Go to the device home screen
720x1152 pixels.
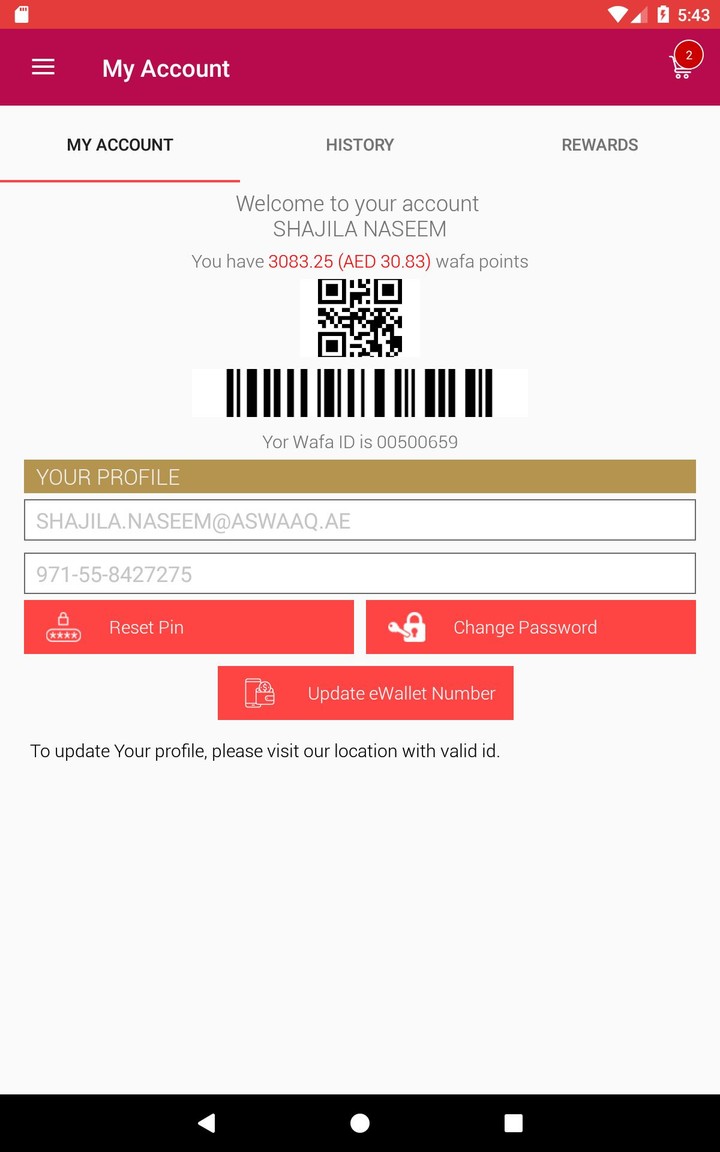pos(360,1123)
